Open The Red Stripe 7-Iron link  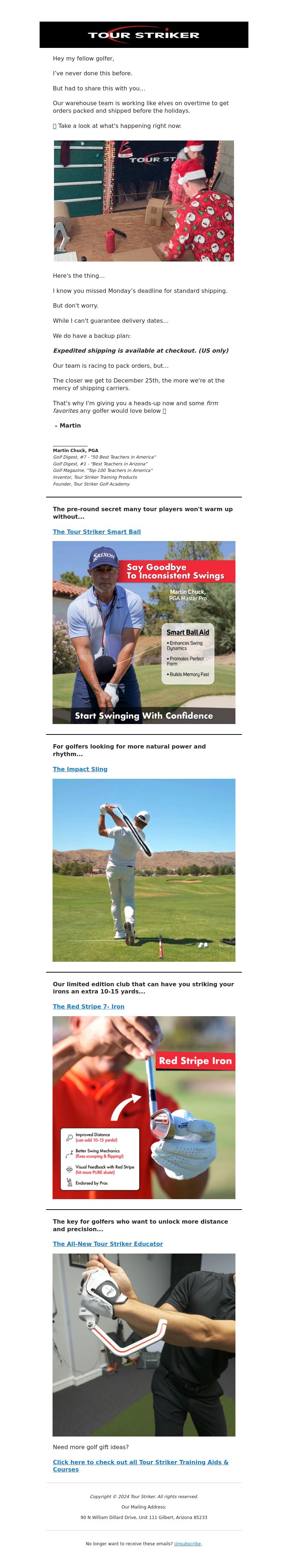coord(88,1006)
